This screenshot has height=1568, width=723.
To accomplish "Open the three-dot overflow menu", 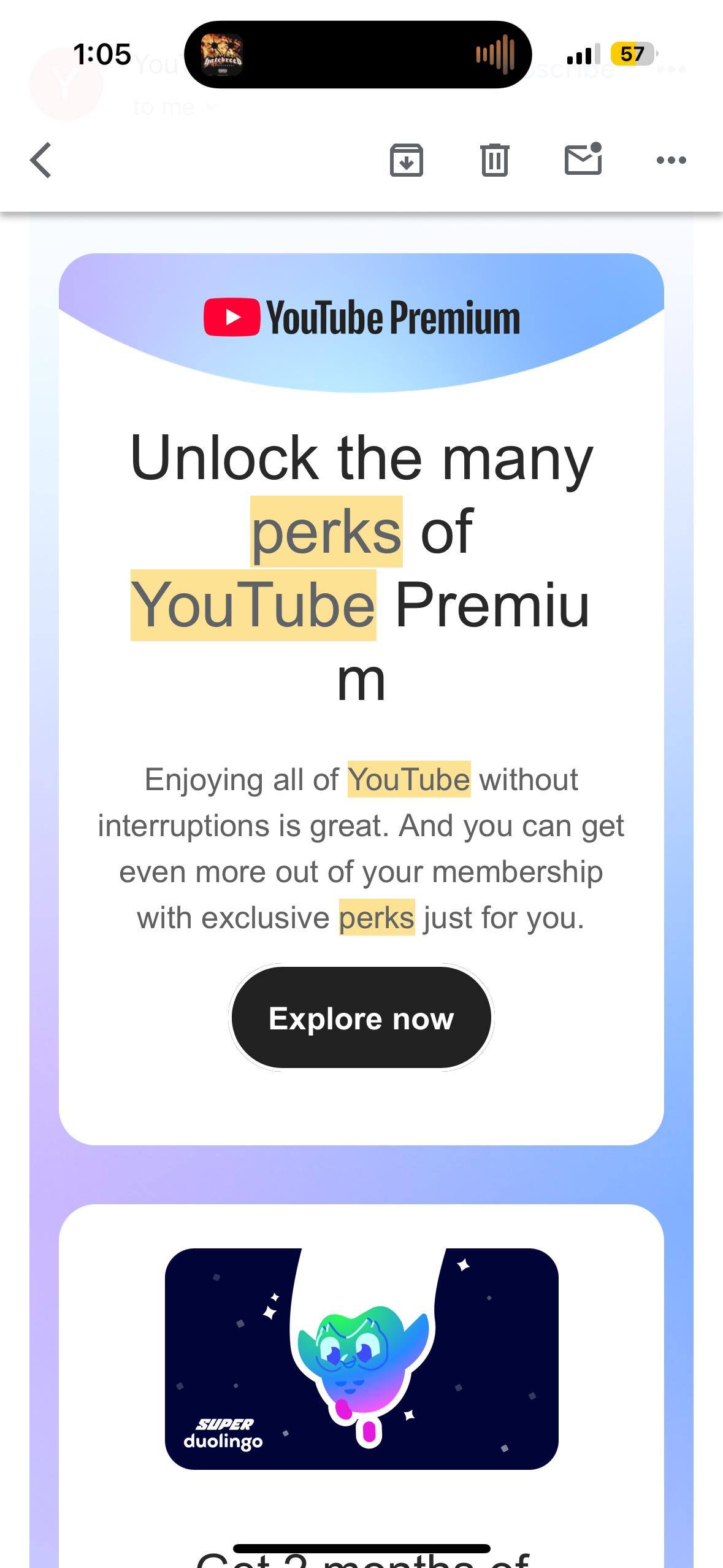I will [671, 161].
